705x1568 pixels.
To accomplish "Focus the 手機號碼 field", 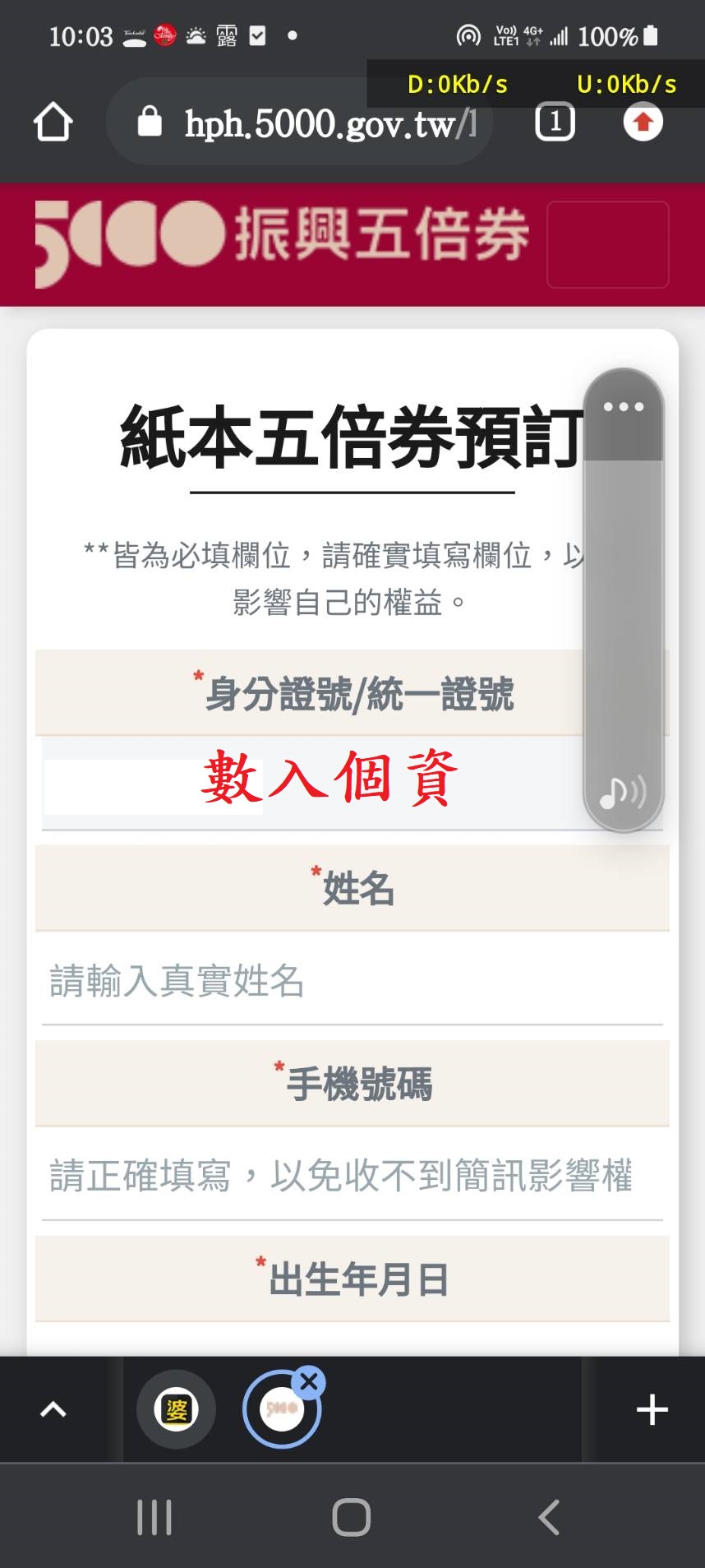I will (x=352, y=1174).
